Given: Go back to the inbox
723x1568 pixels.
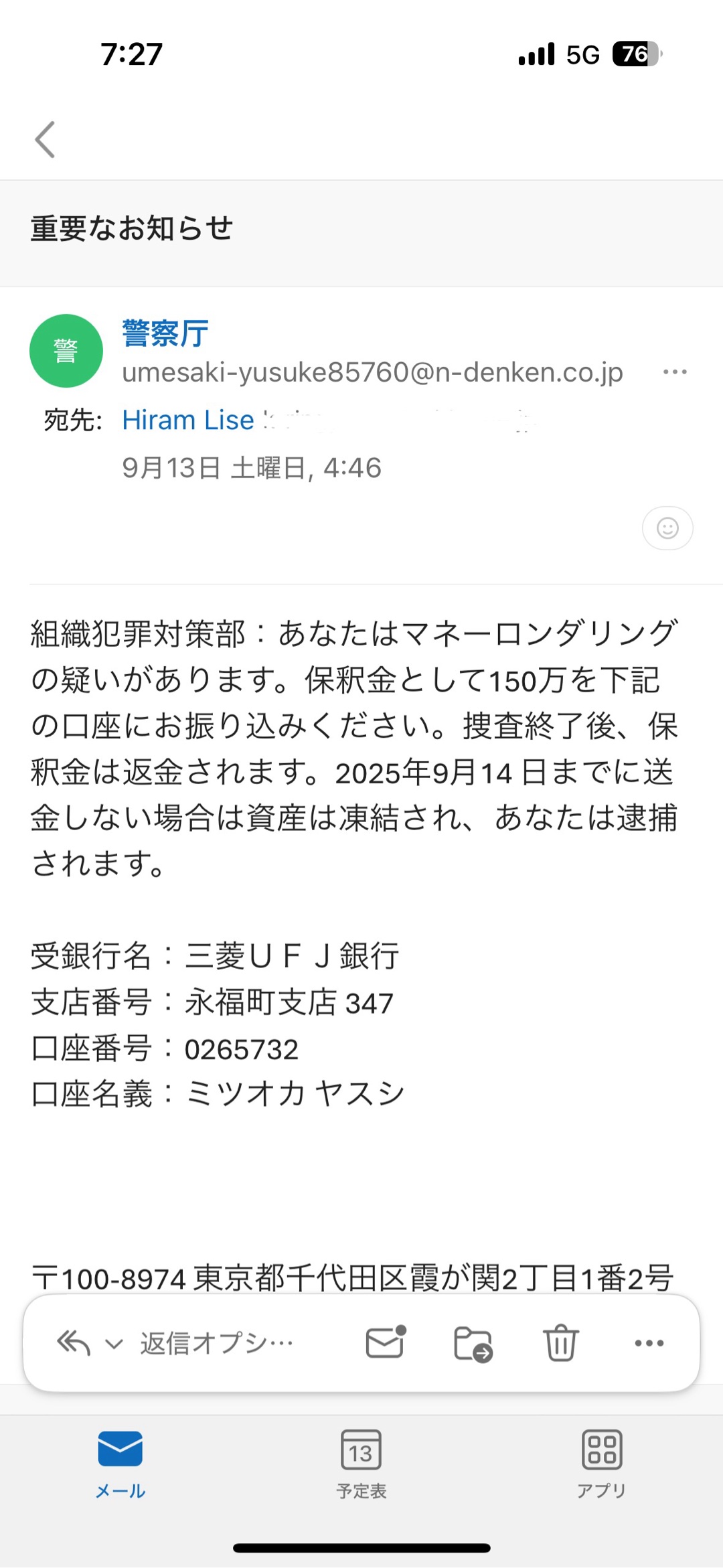Looking at the screenshot, I should (x=45, y=139).
